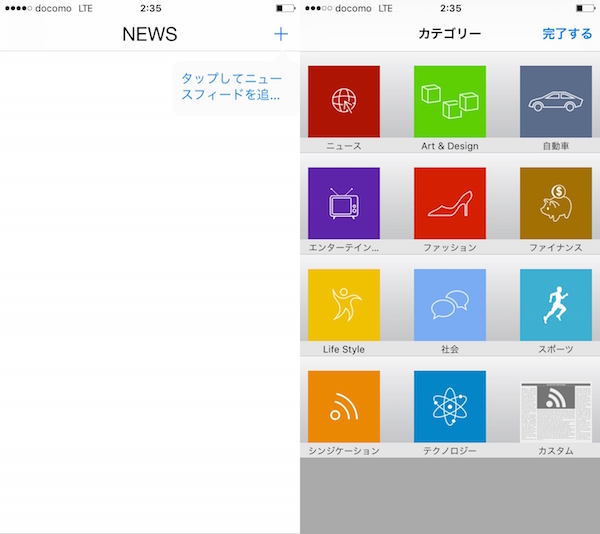Tap the plus icon to add a feed
The width and height of the screenshot is (600, 534).
pyautogui.click(x=281, y=34)
